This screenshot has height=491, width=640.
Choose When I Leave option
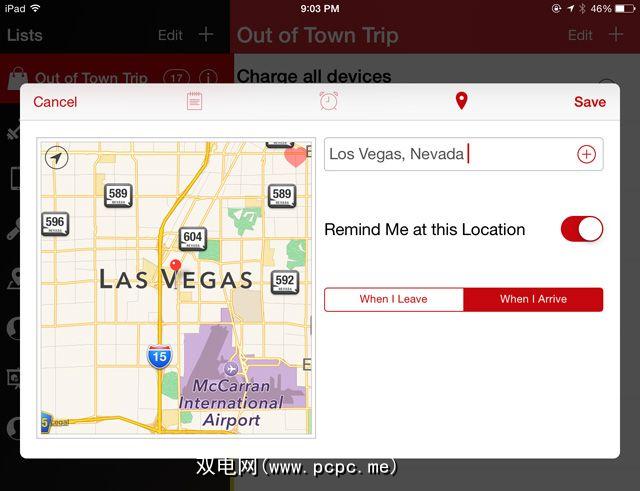[x=394, y=299]
